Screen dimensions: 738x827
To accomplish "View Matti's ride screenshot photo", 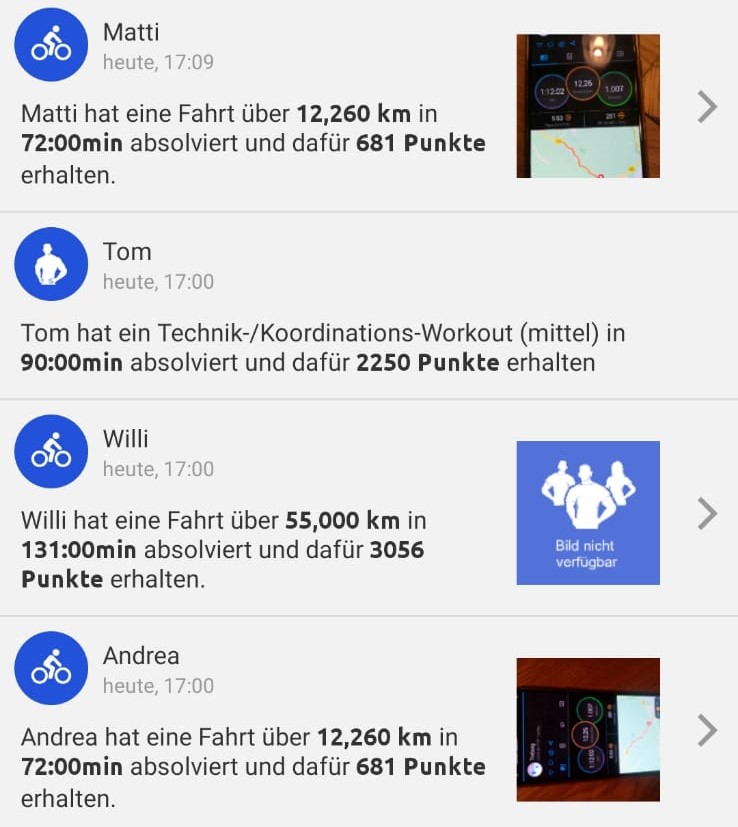I will pyautogui.click(x=587, y=106).
